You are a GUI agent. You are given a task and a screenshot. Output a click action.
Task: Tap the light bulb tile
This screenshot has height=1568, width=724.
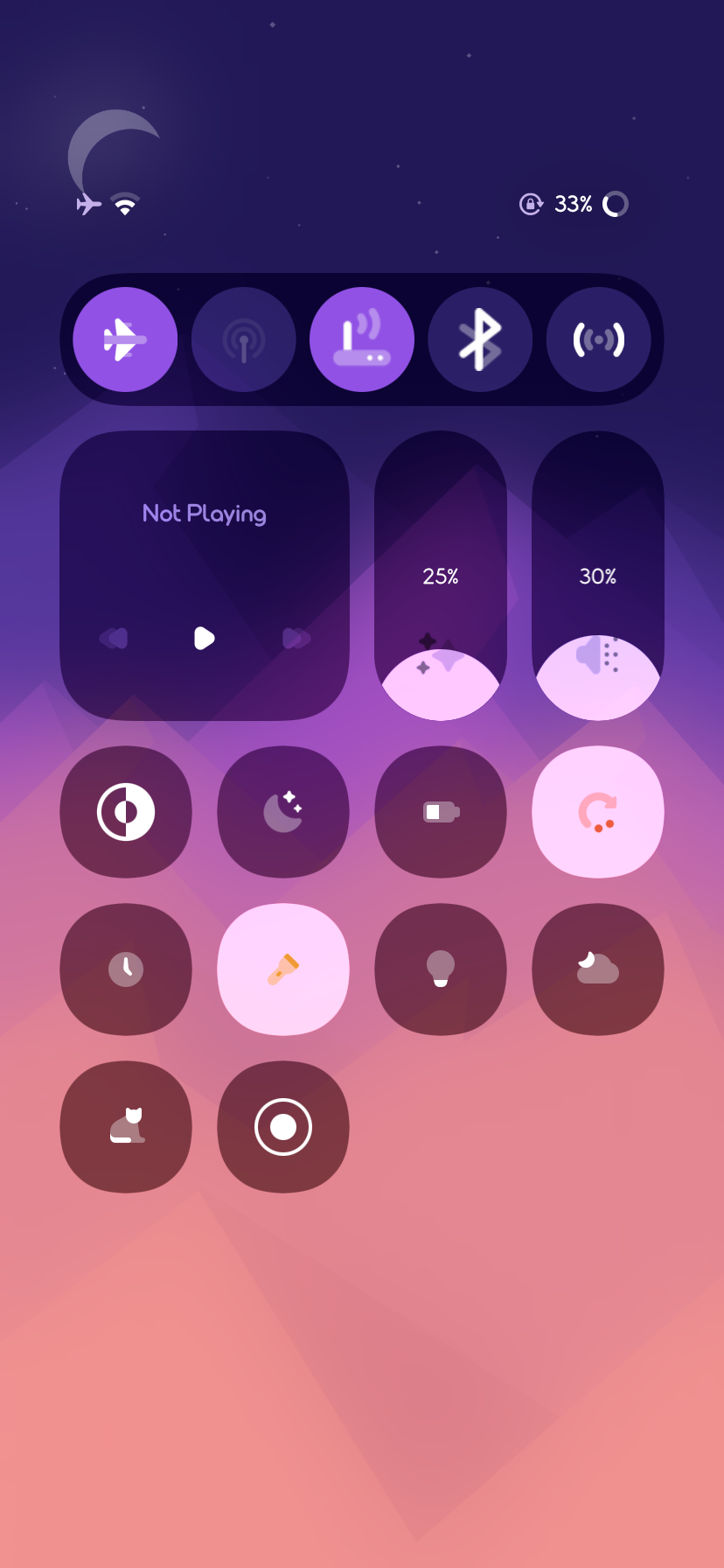[x=441, y=969]
